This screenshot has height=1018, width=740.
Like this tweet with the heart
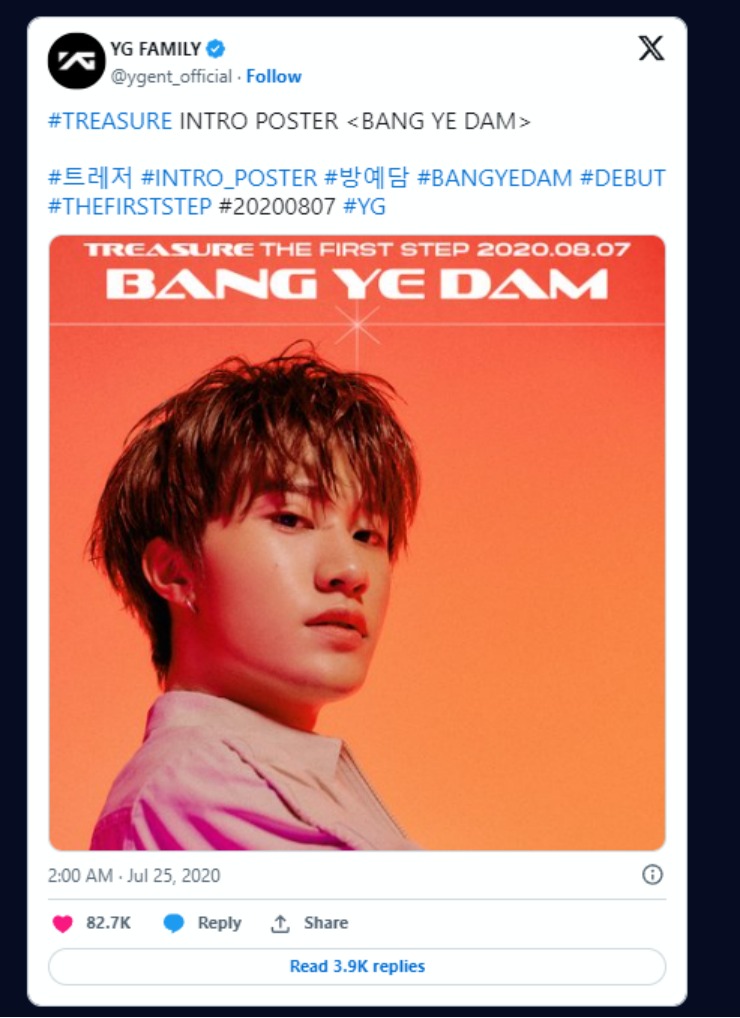[63, 923]
